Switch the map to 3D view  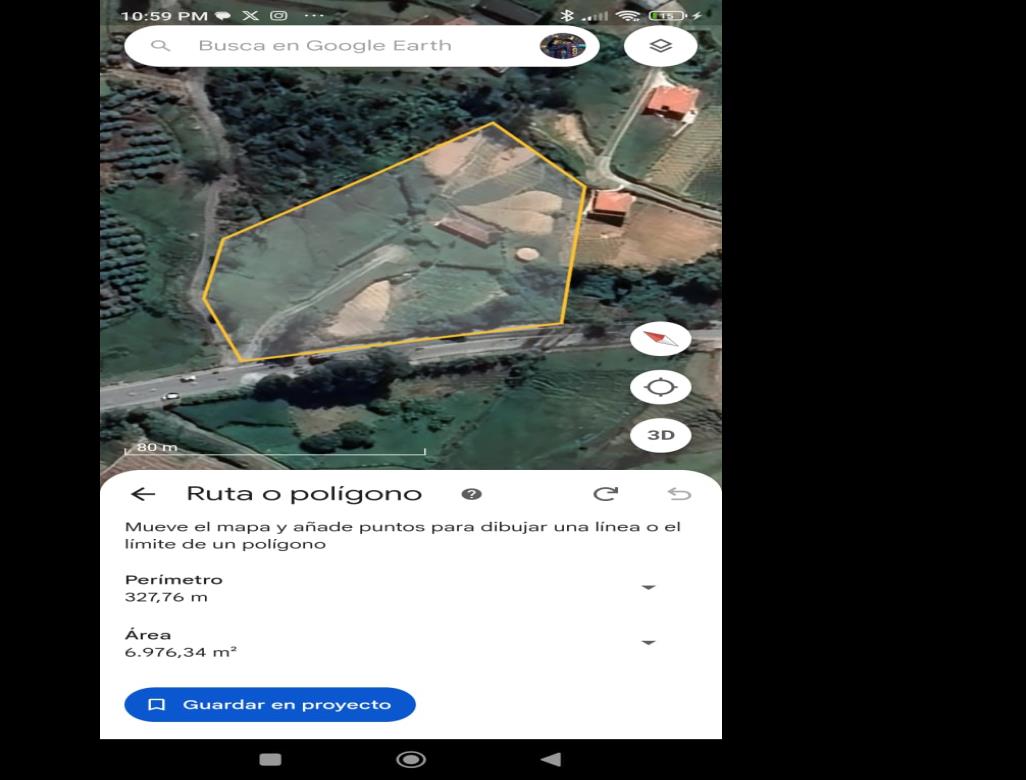(x=660, y=435)
